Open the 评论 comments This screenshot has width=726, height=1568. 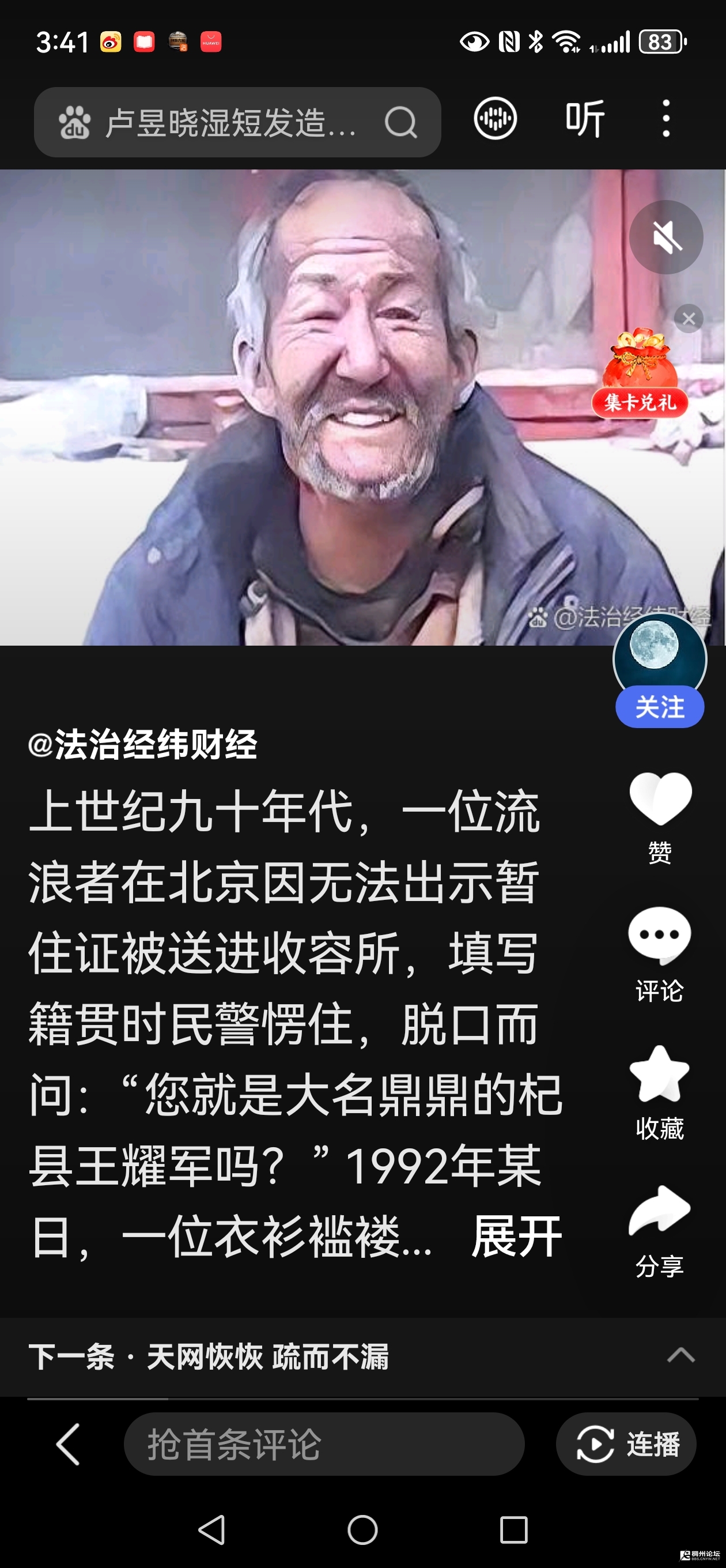point(660,937)
